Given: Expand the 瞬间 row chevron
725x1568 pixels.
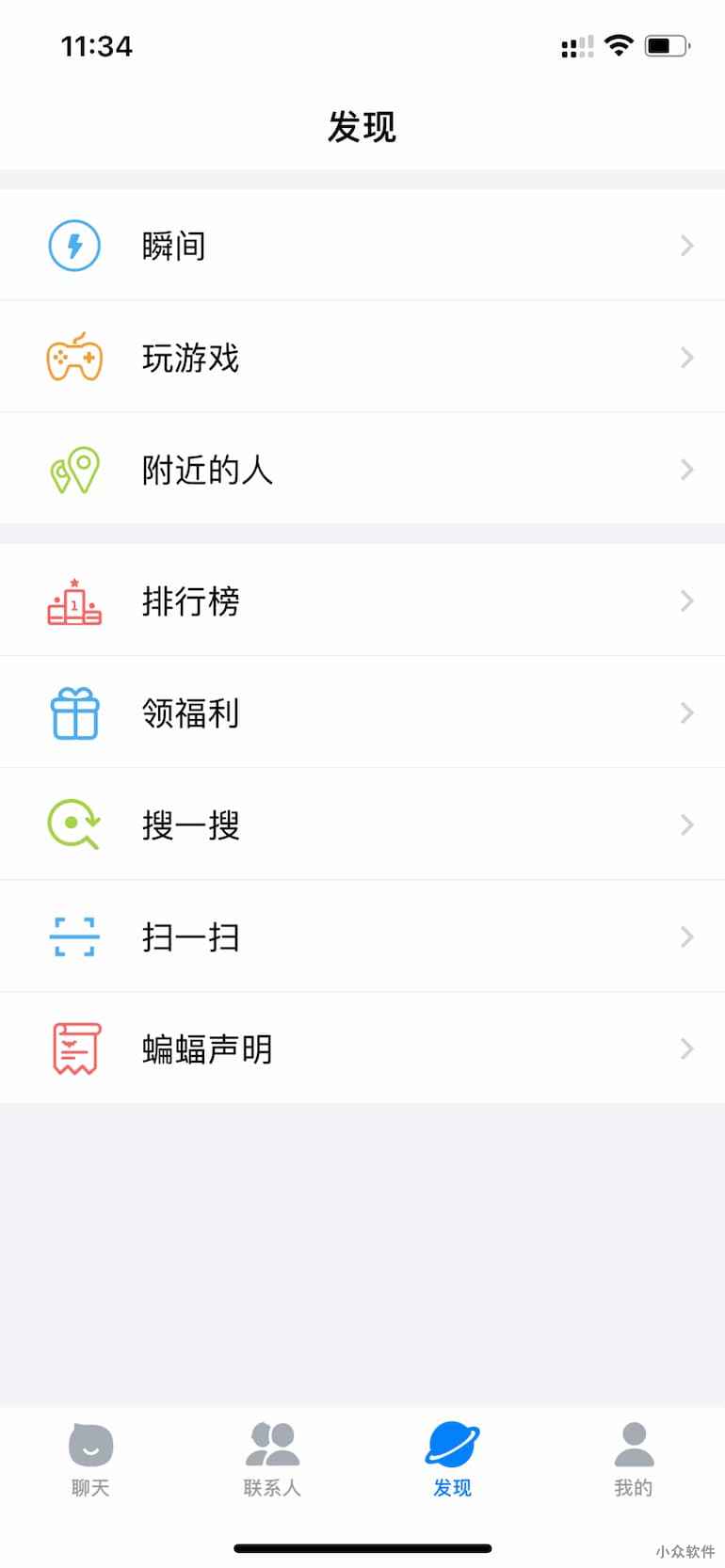Looking at the screenshot, I should coord(686,245).
